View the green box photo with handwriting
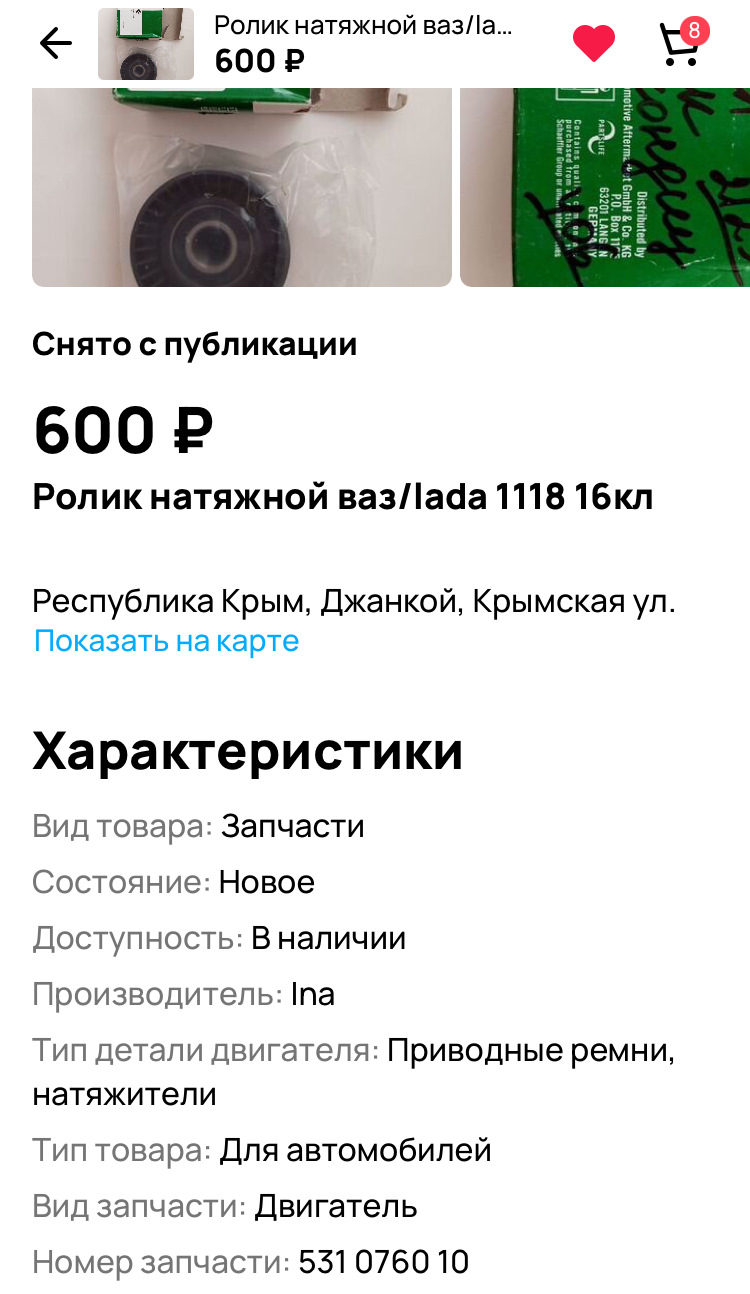This screenshot has width=750, height=1294. click(x=604, y=187)
